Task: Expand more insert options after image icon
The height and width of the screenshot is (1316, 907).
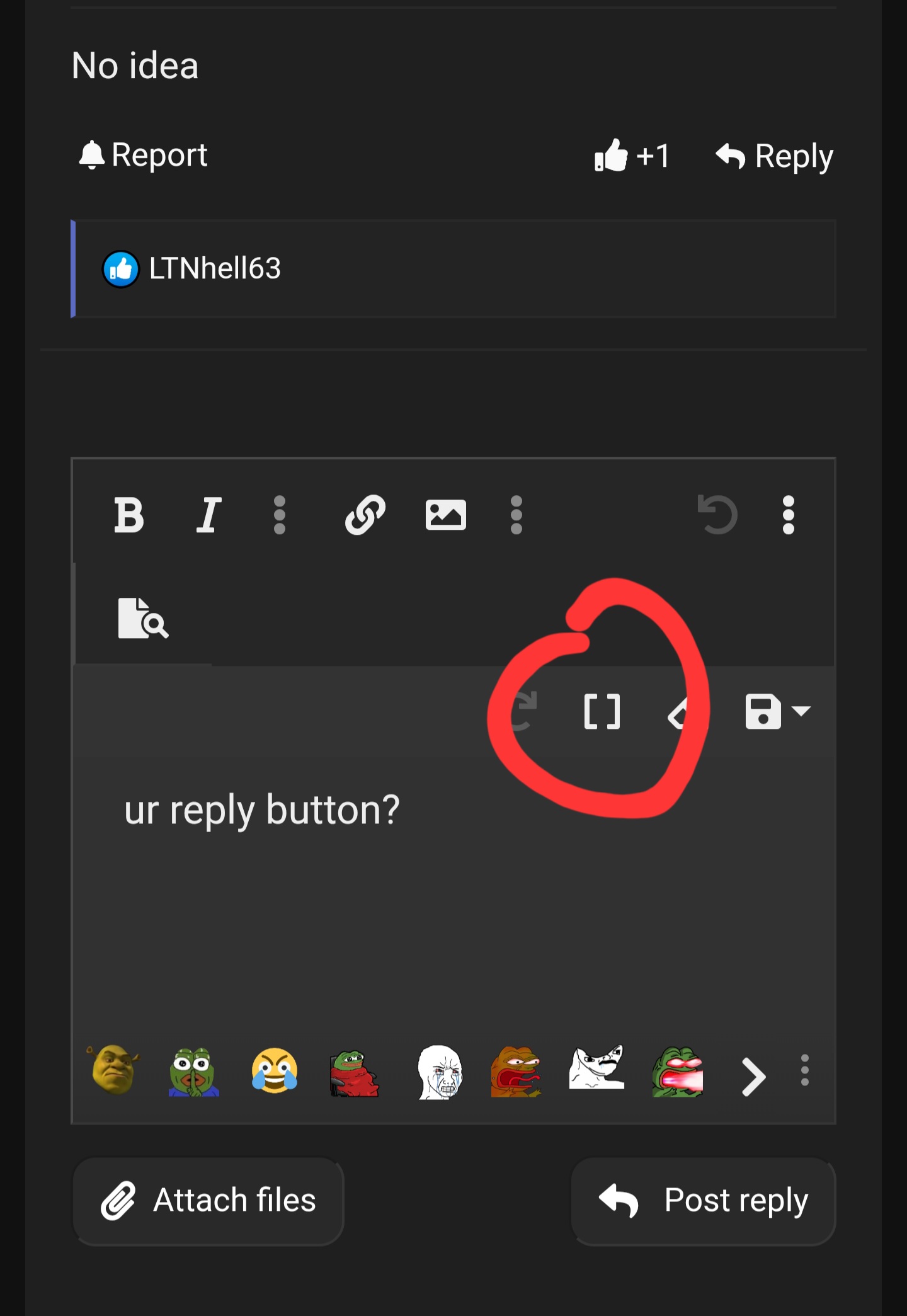Action: (x=516, y=515)
